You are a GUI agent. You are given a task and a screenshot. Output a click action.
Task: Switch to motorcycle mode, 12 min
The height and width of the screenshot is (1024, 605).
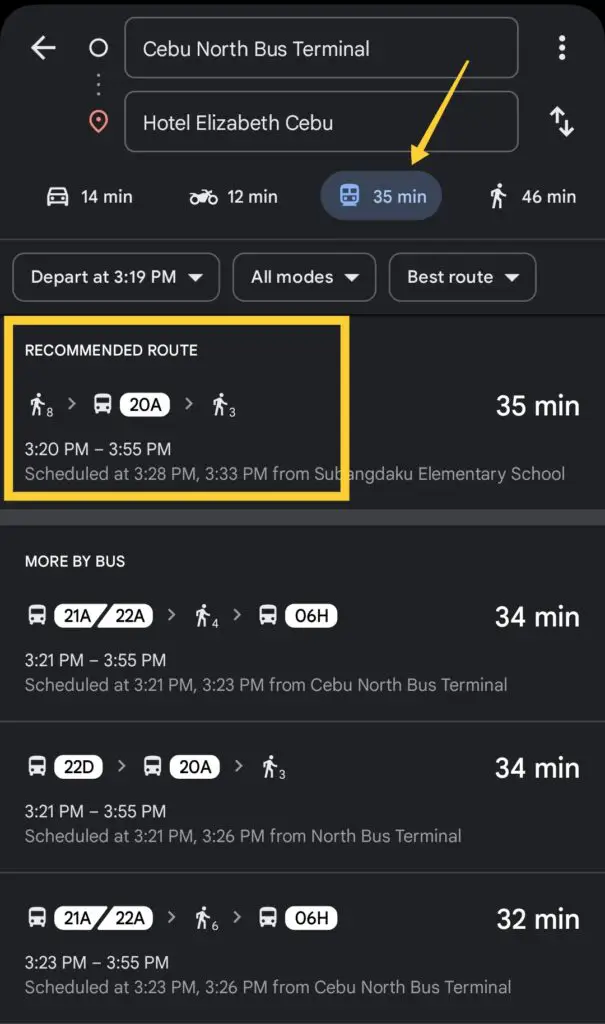tap(233, 196)
